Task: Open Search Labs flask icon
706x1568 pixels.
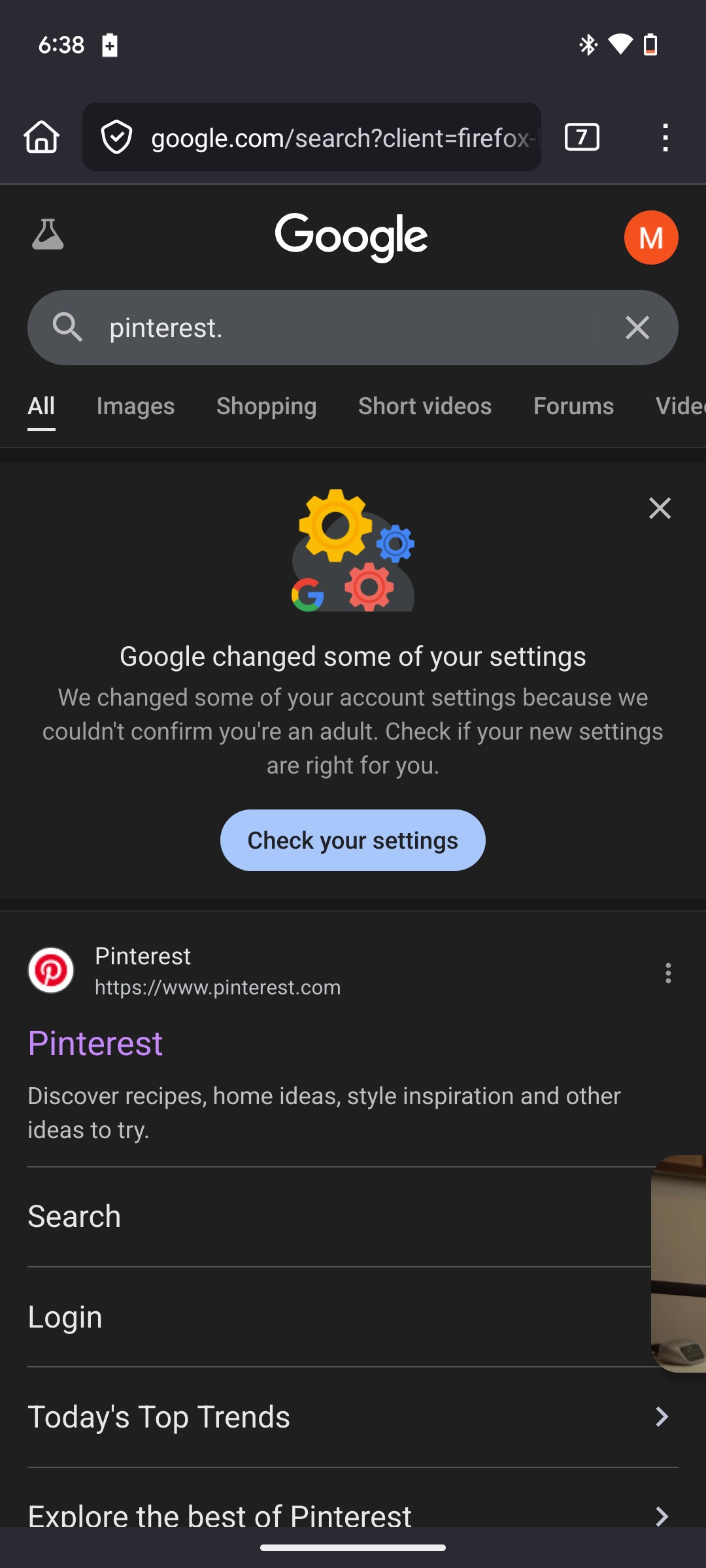Action: [48, 235]
